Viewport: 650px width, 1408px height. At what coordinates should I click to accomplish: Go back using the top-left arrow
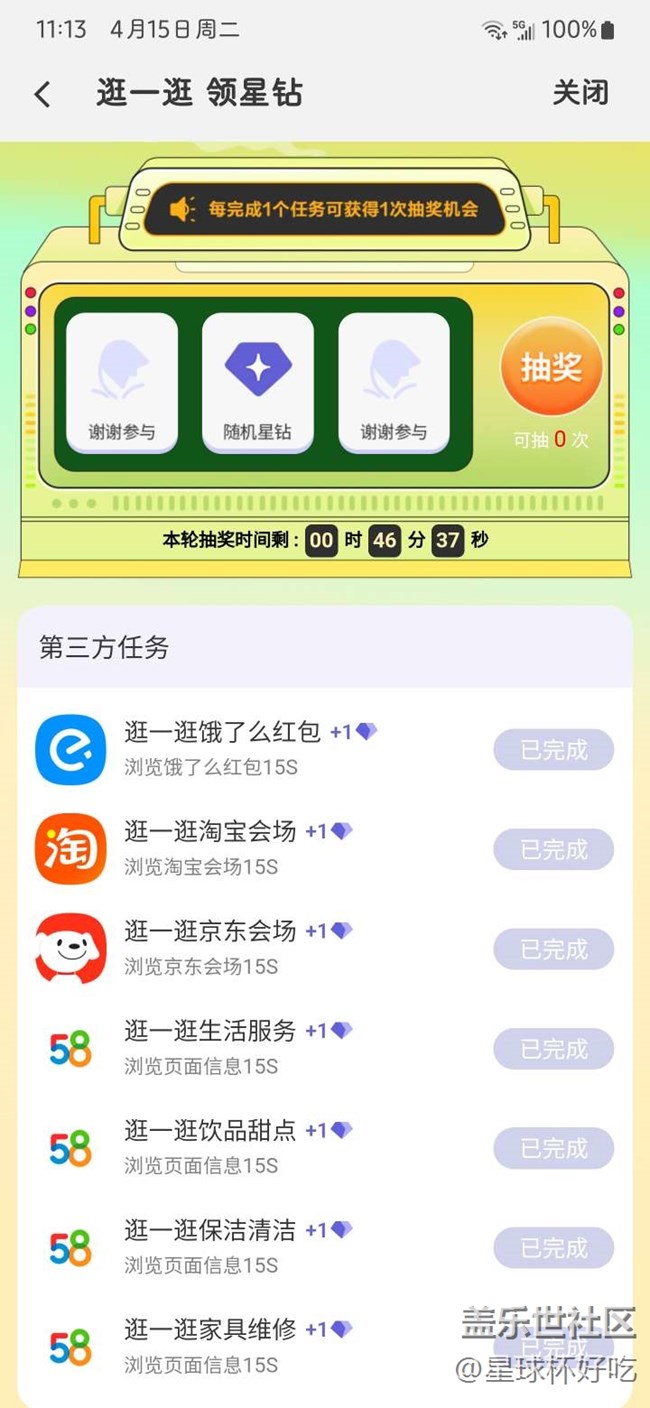(x=42, y=94)
